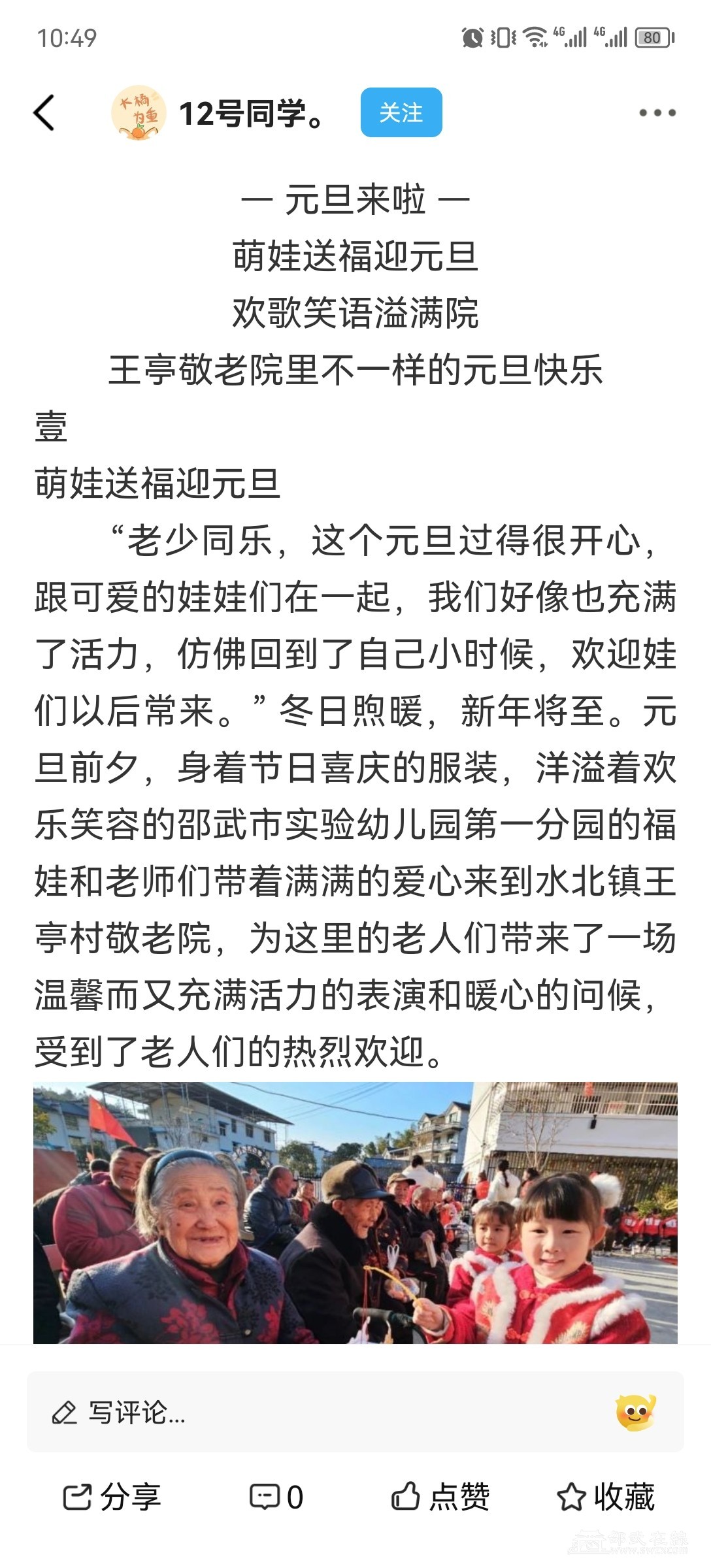Save the post with 收藏

(606, 1497)
